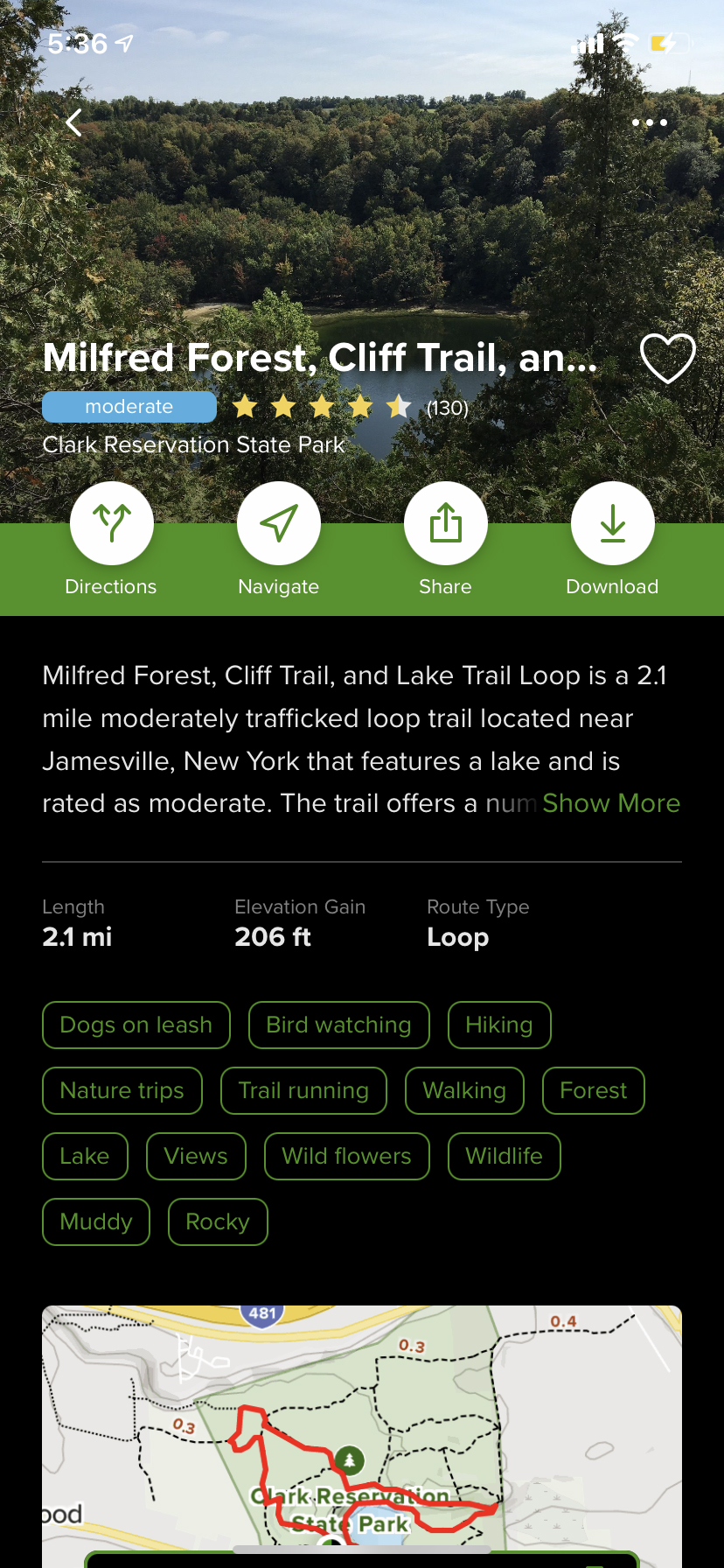Screen dimensions: 724x1568
Task: Choose the Lake tag
Action: pos(85,1156)
